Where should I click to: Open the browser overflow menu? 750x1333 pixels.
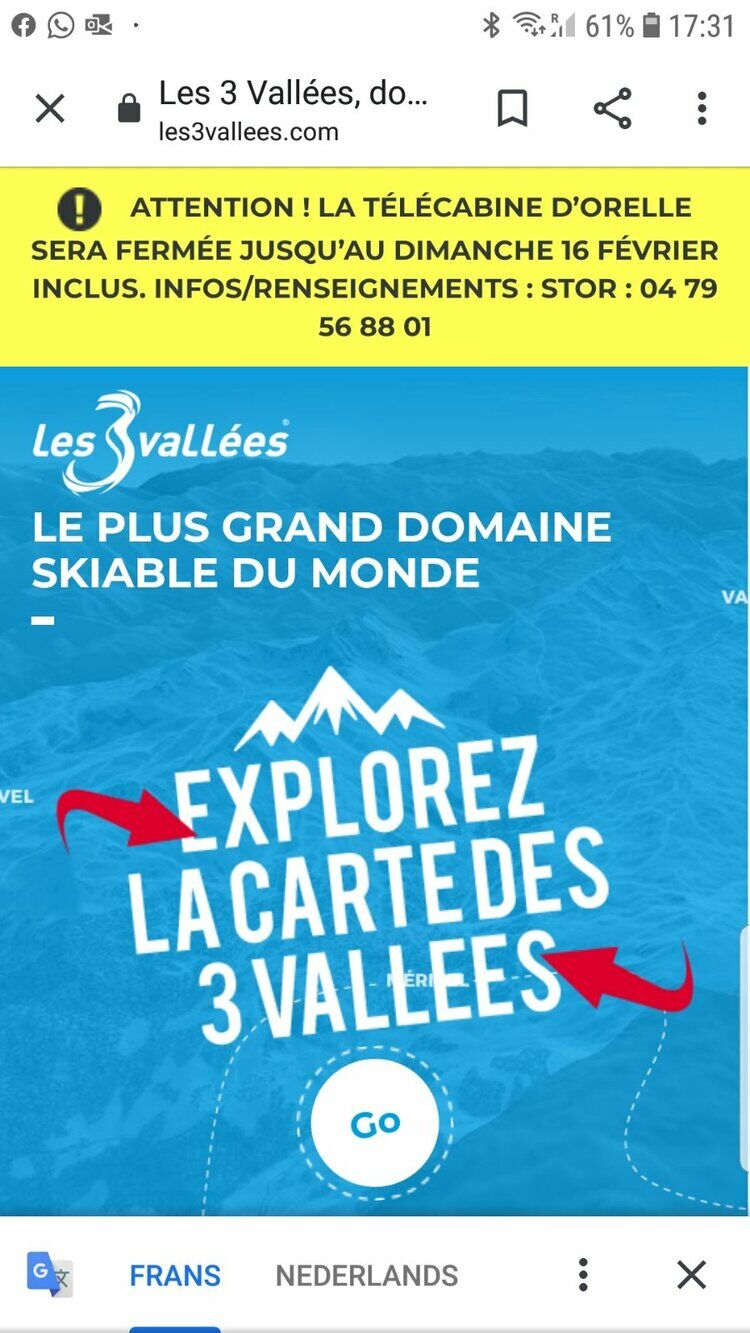[702, 108]
